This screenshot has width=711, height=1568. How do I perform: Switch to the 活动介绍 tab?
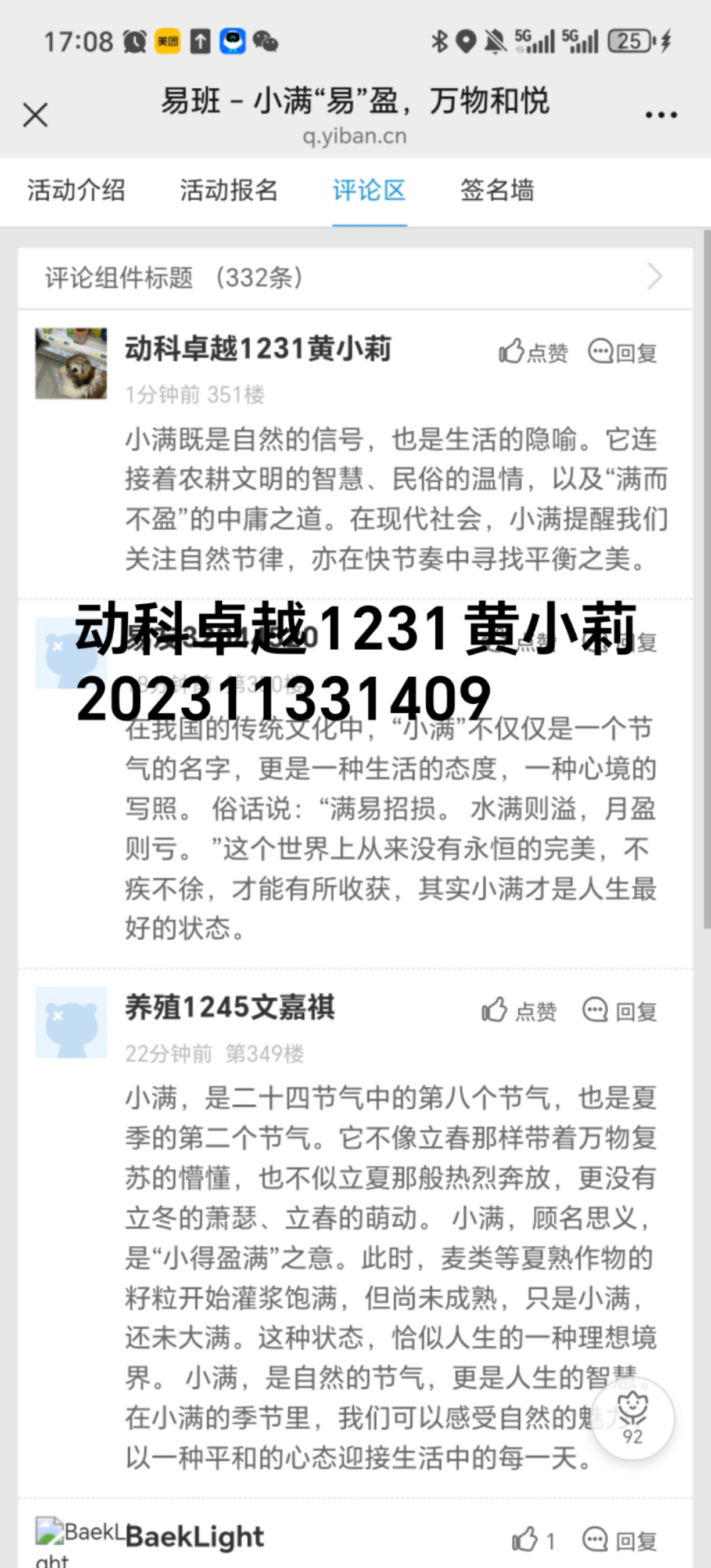pyautogui.click(x=76, y=190)
